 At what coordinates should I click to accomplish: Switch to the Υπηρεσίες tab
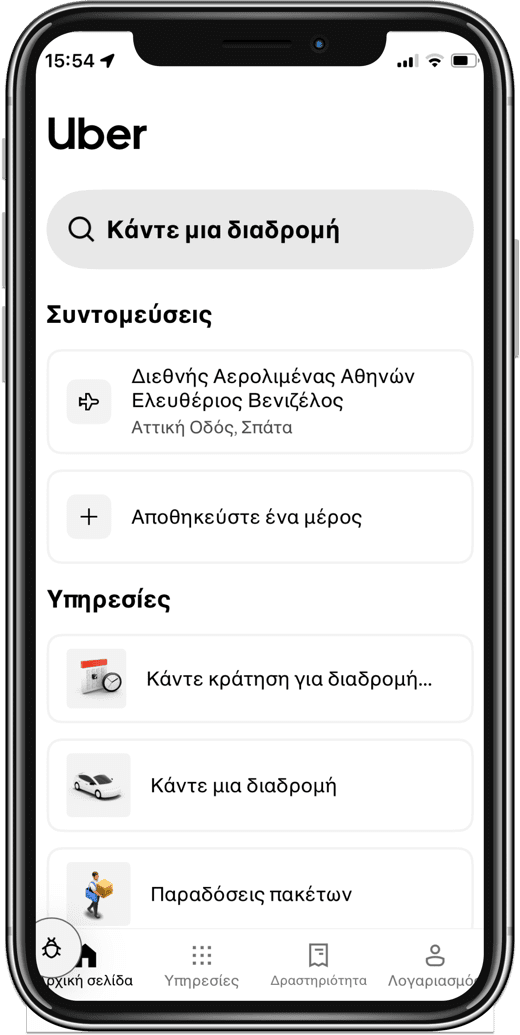(201, 966)
